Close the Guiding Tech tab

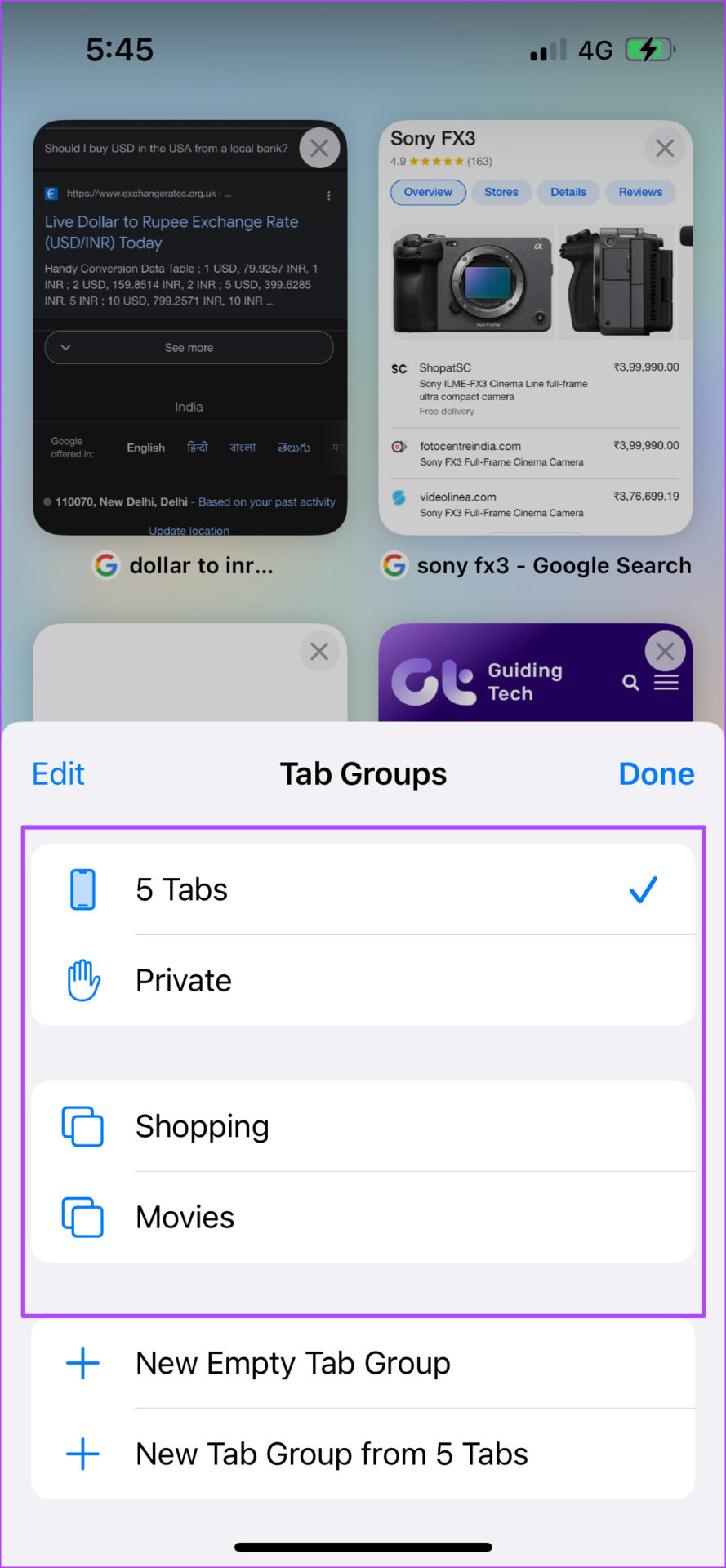point(665,652)
